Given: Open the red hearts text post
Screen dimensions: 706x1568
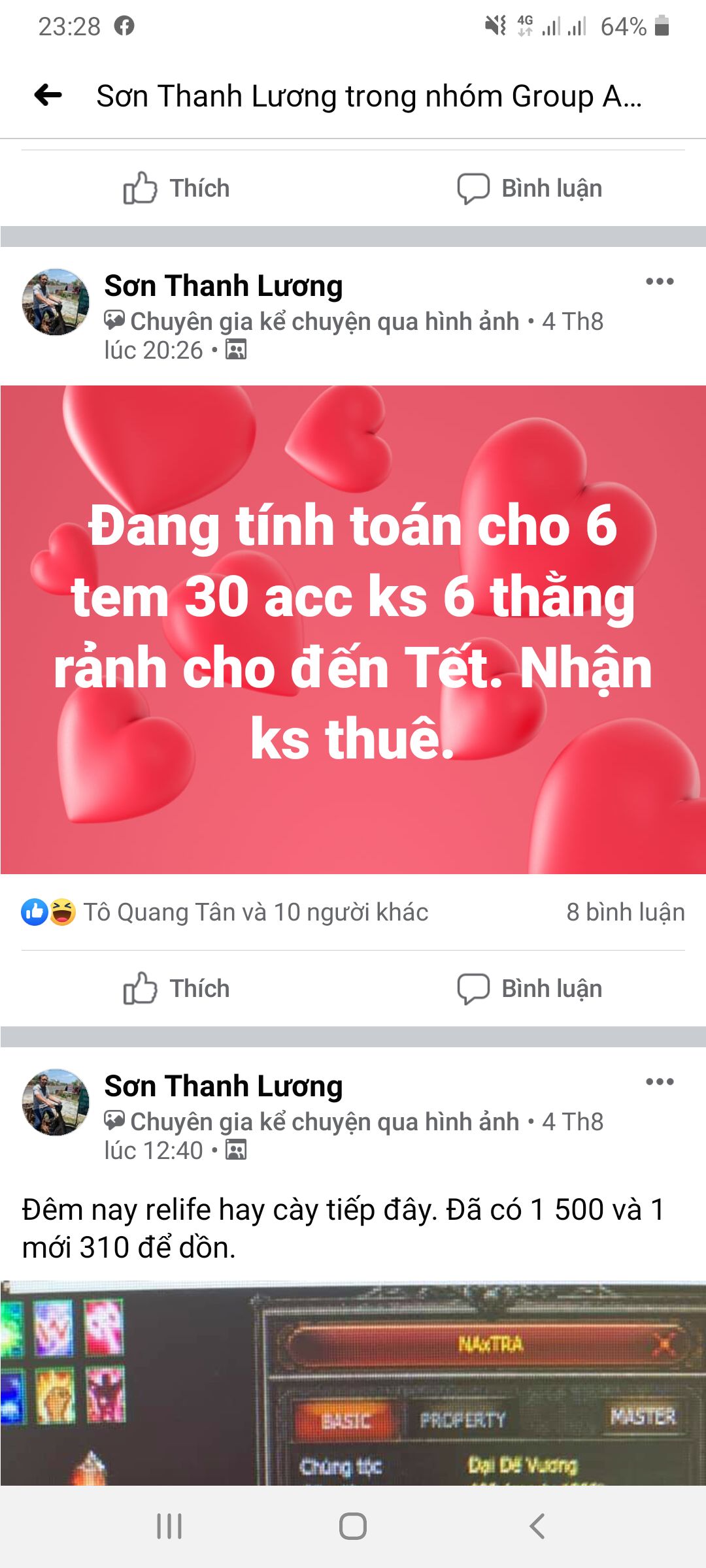Looking at the screenshot, I should (x=353, y=630).
